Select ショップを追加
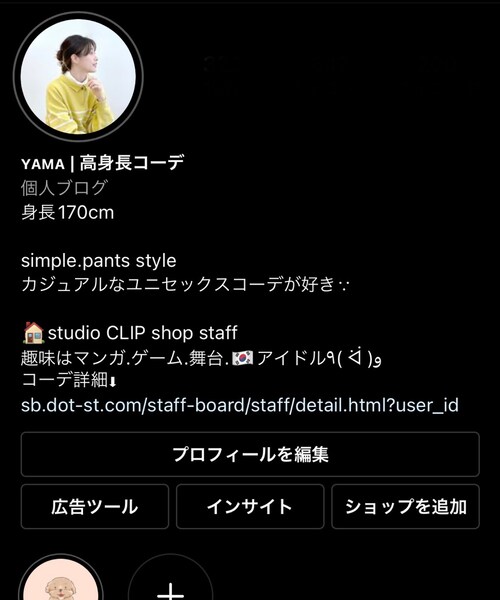Image resolution: width=500 pixels, height=600 pixels. click(x=406, y=506)
